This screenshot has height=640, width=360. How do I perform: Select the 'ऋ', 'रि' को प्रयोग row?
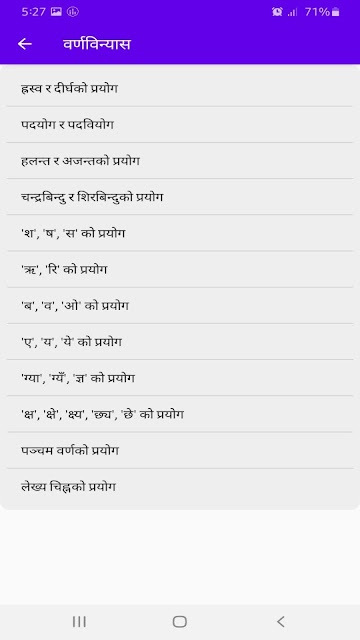pyautogui.click(x=180, y=269)
